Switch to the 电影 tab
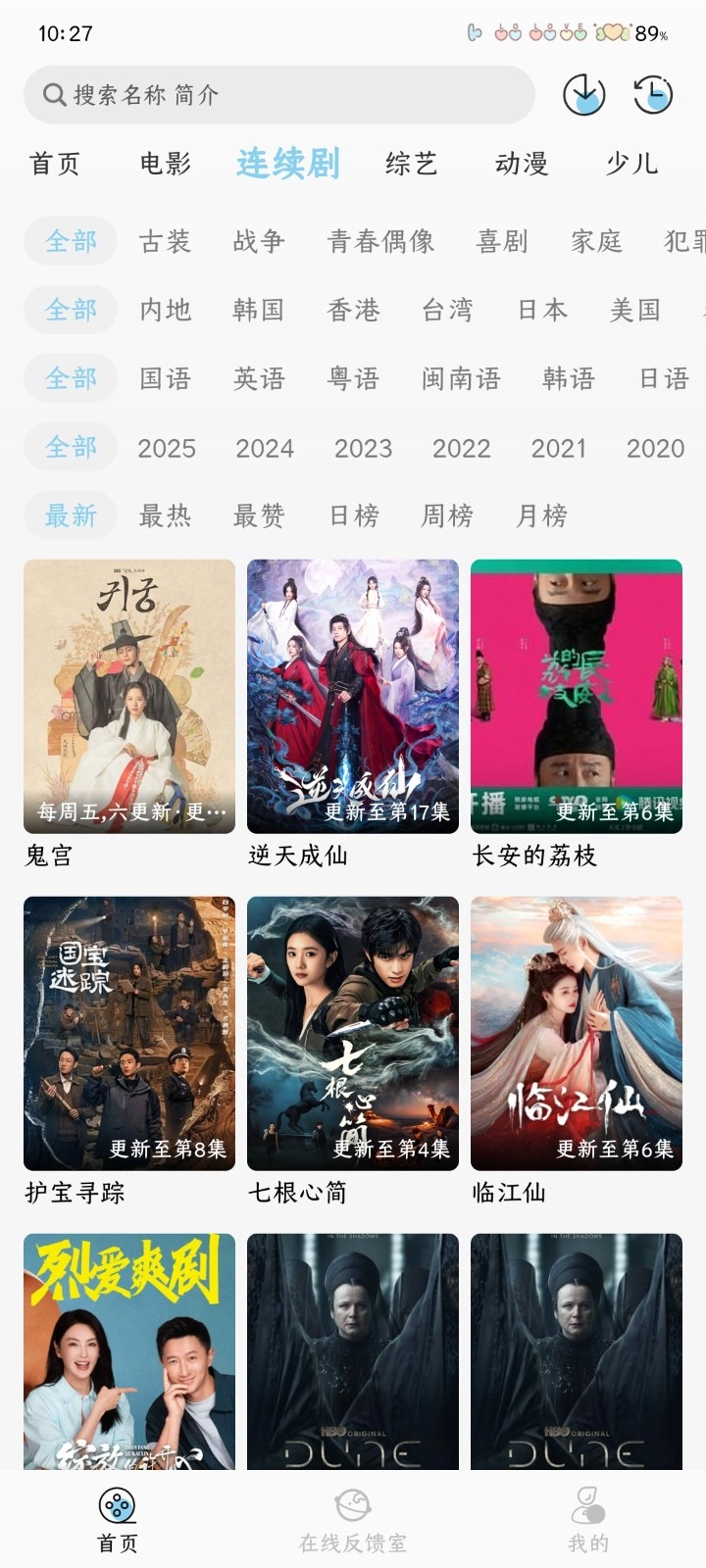The height and width of the screenshot is (1568, 706). (x=165, y=164)
